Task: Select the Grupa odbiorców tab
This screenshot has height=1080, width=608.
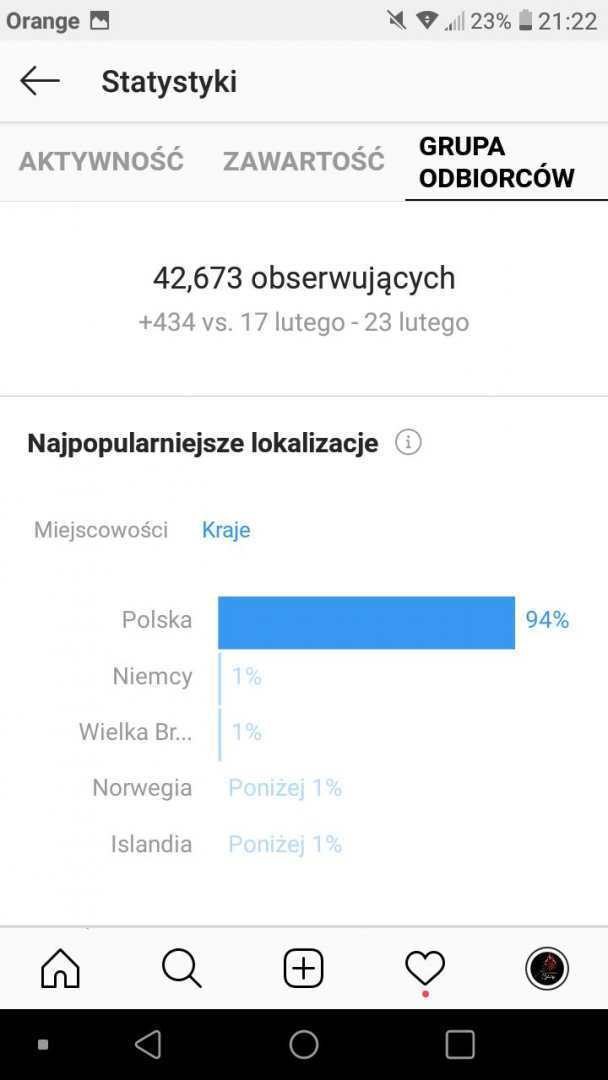Action: pyautogui.click(x=496, y=162)
